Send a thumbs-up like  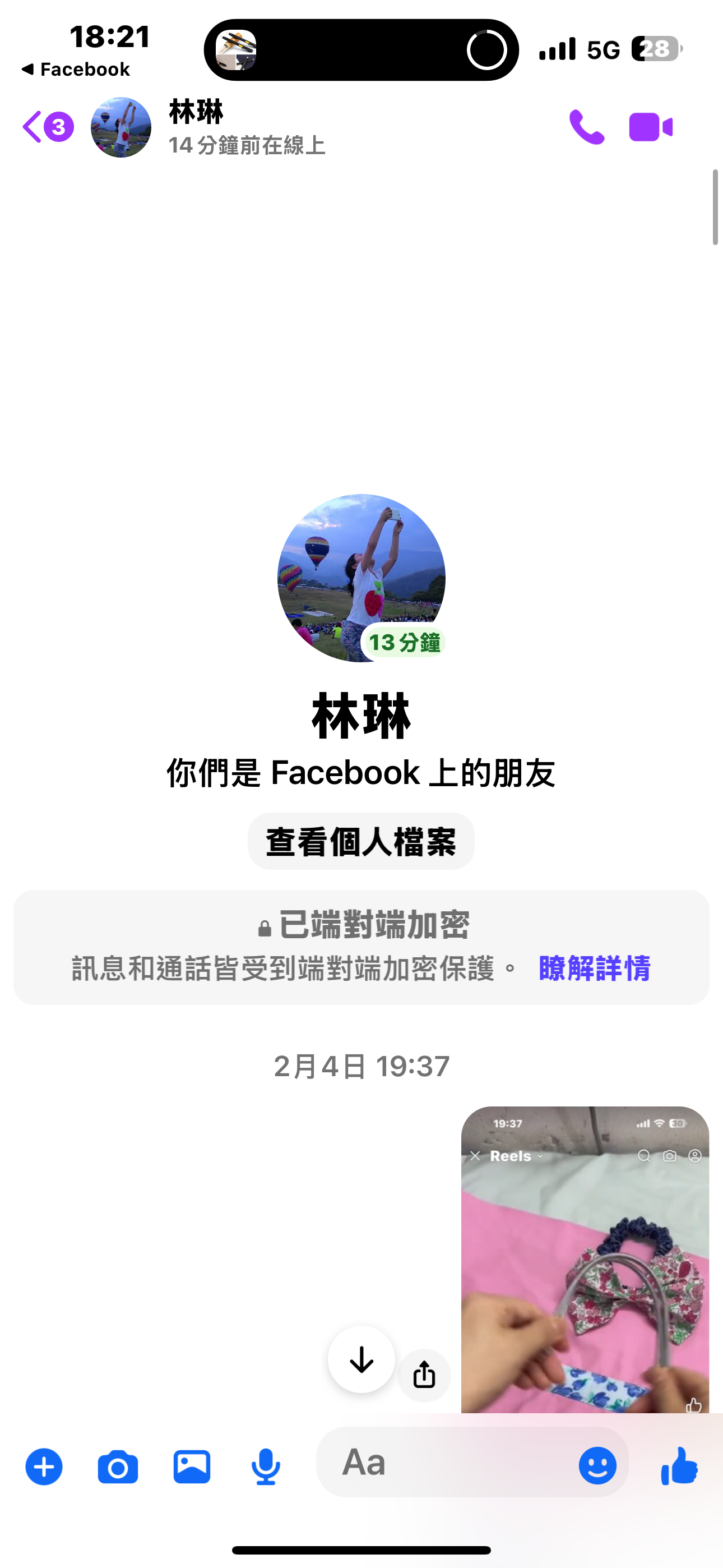point(679,1466)
